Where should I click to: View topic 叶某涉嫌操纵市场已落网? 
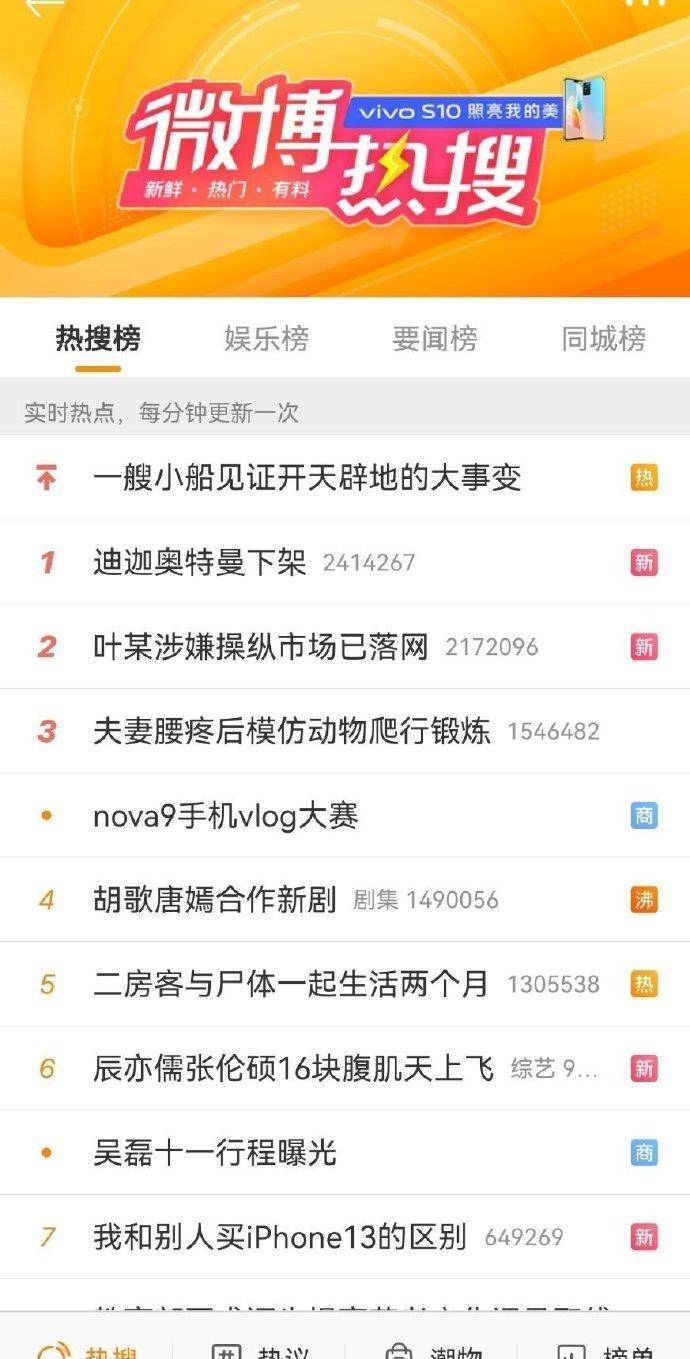point(260,647)
